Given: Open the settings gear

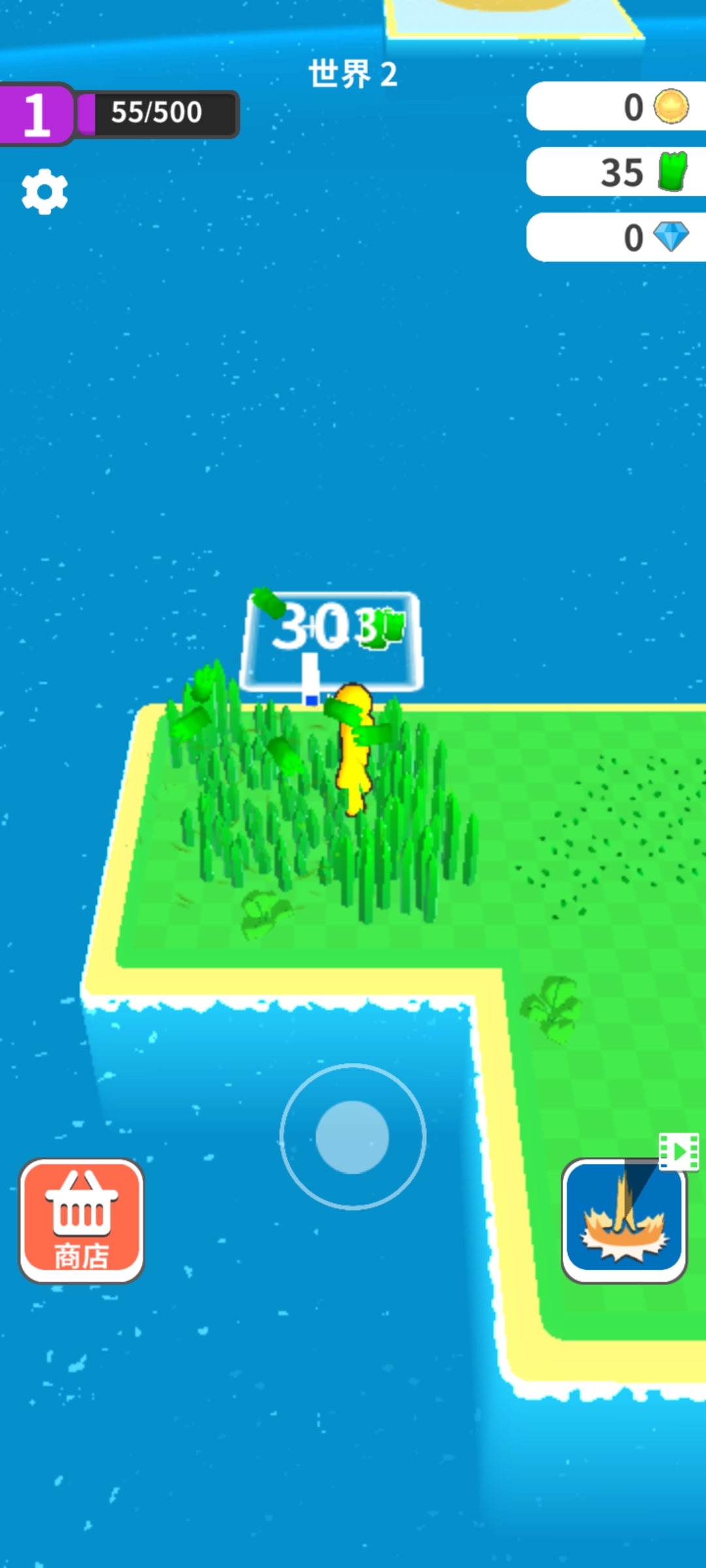Looking at the screenshot, I should 44,191.
